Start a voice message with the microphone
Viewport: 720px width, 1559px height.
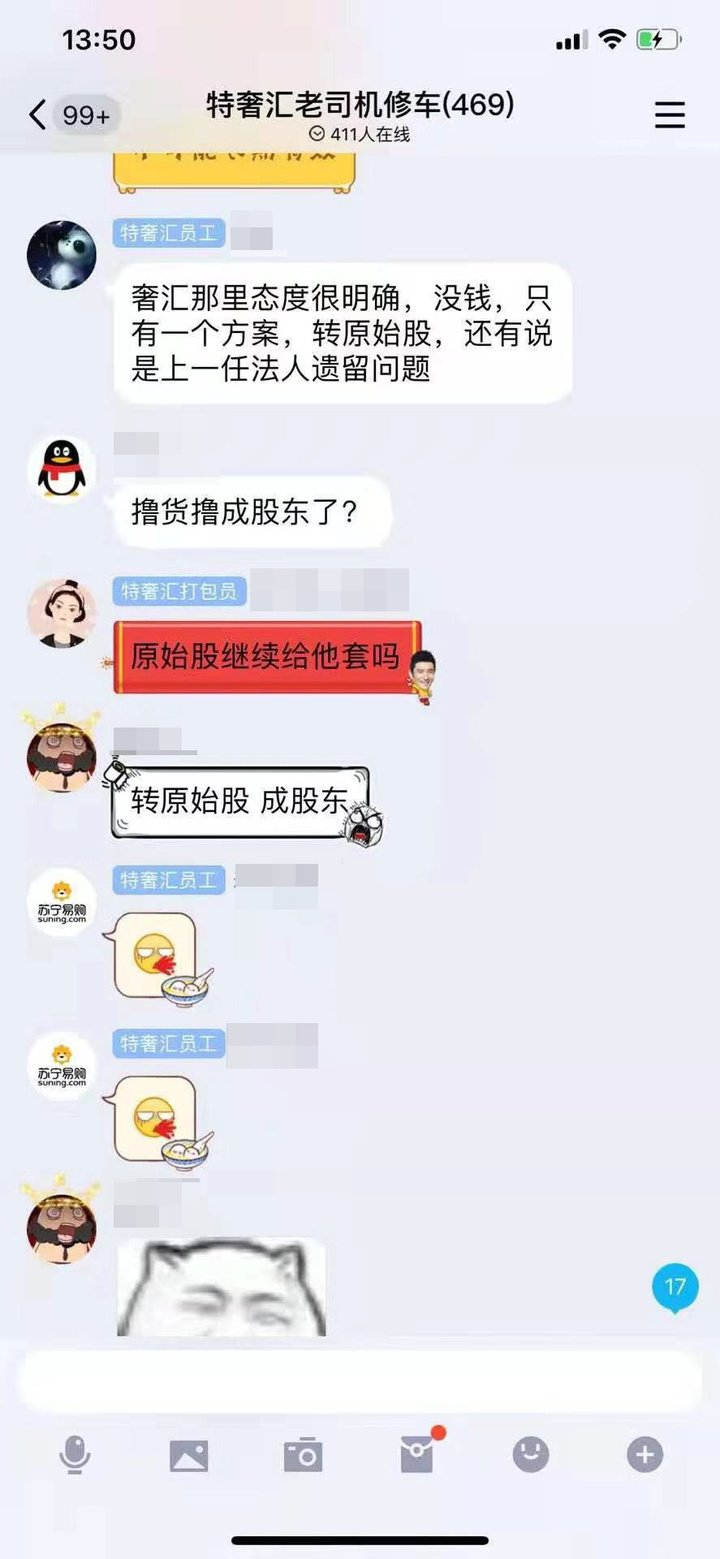pos(75,1455)
